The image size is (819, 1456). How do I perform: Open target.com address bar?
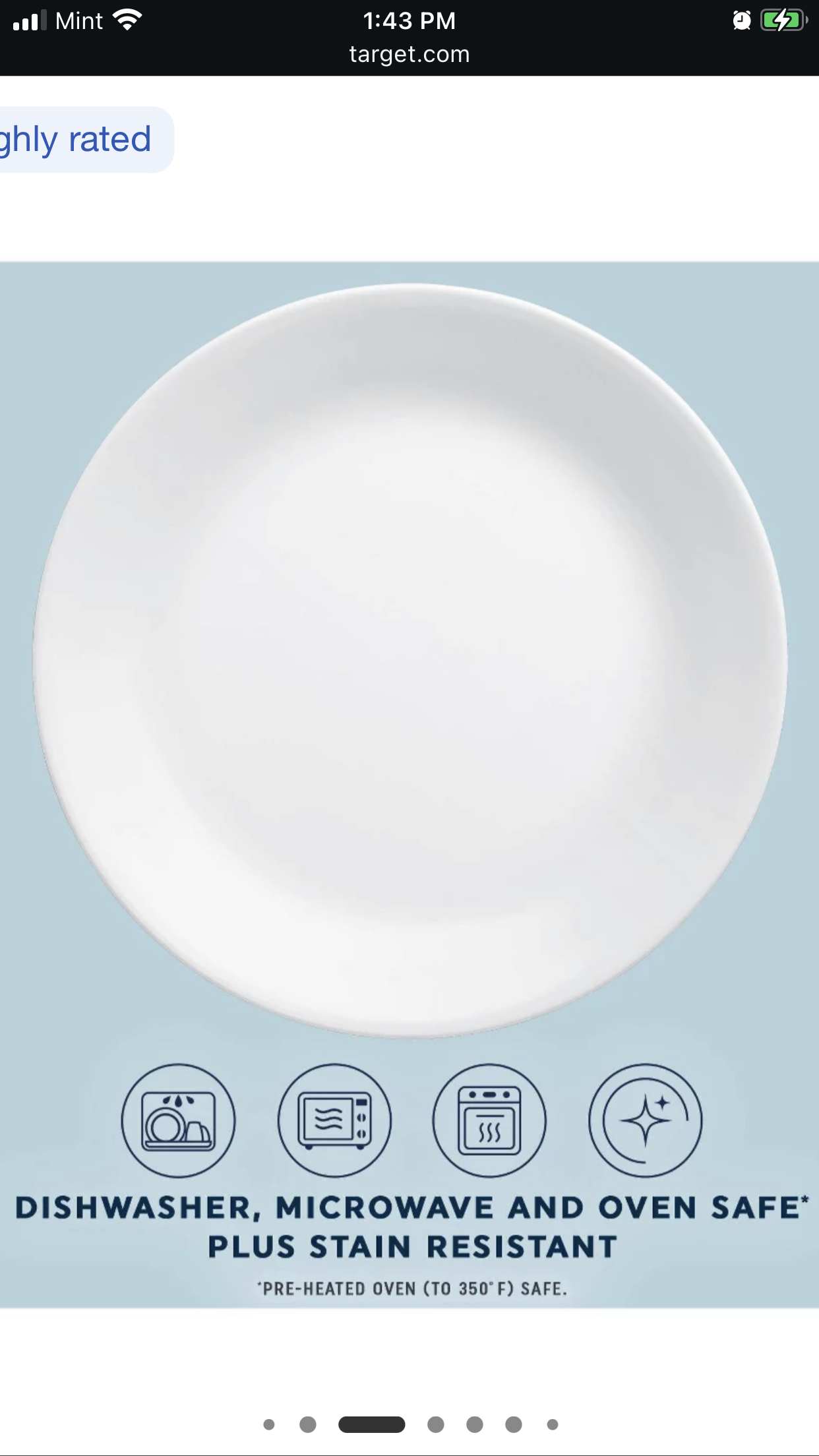click(x=409, y=54)
